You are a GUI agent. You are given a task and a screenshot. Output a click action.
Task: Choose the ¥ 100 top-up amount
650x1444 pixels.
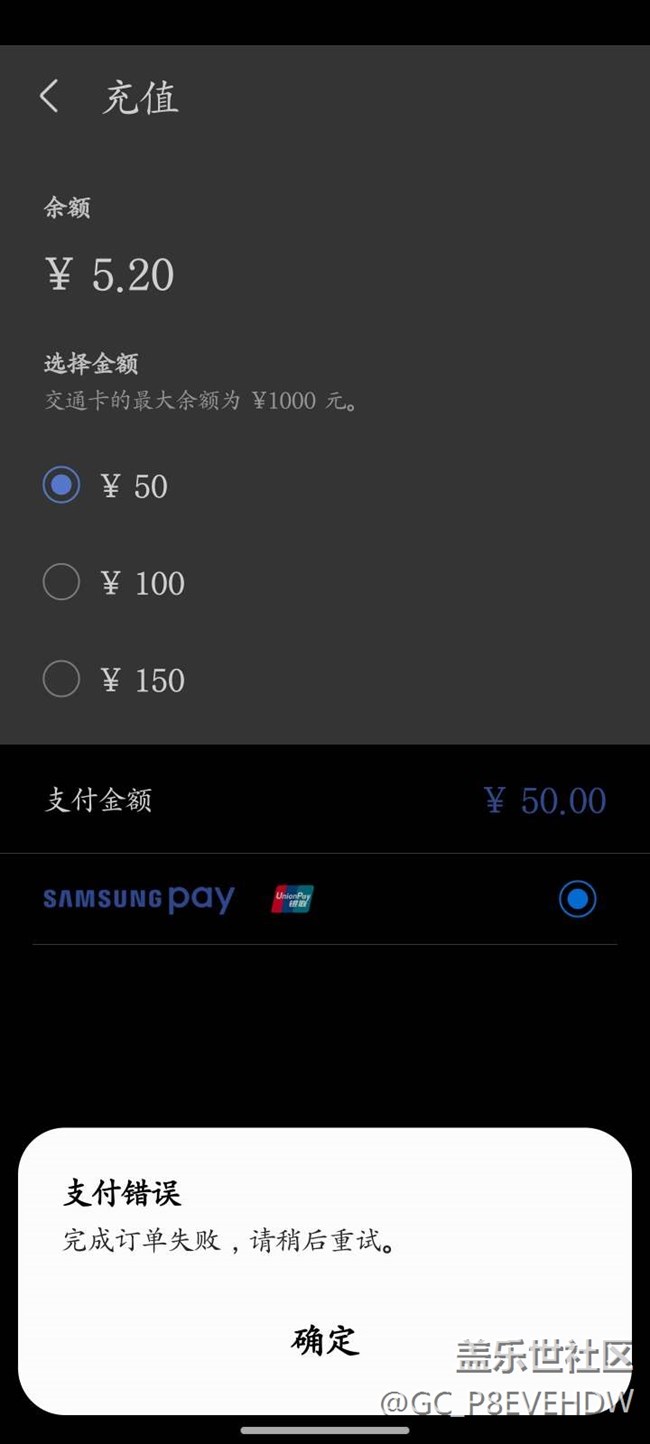click(x=61, y=583)
